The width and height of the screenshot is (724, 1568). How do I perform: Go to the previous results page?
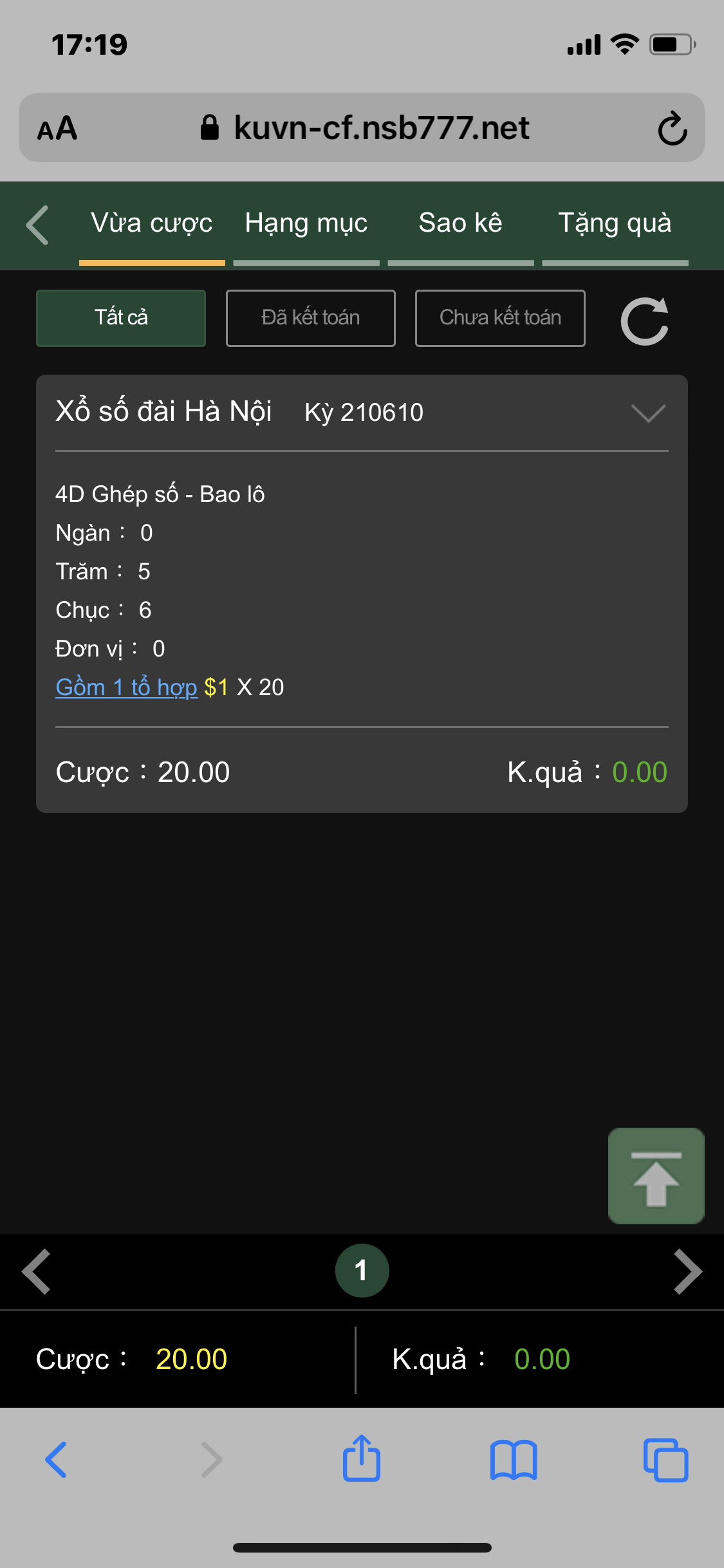37,1271
